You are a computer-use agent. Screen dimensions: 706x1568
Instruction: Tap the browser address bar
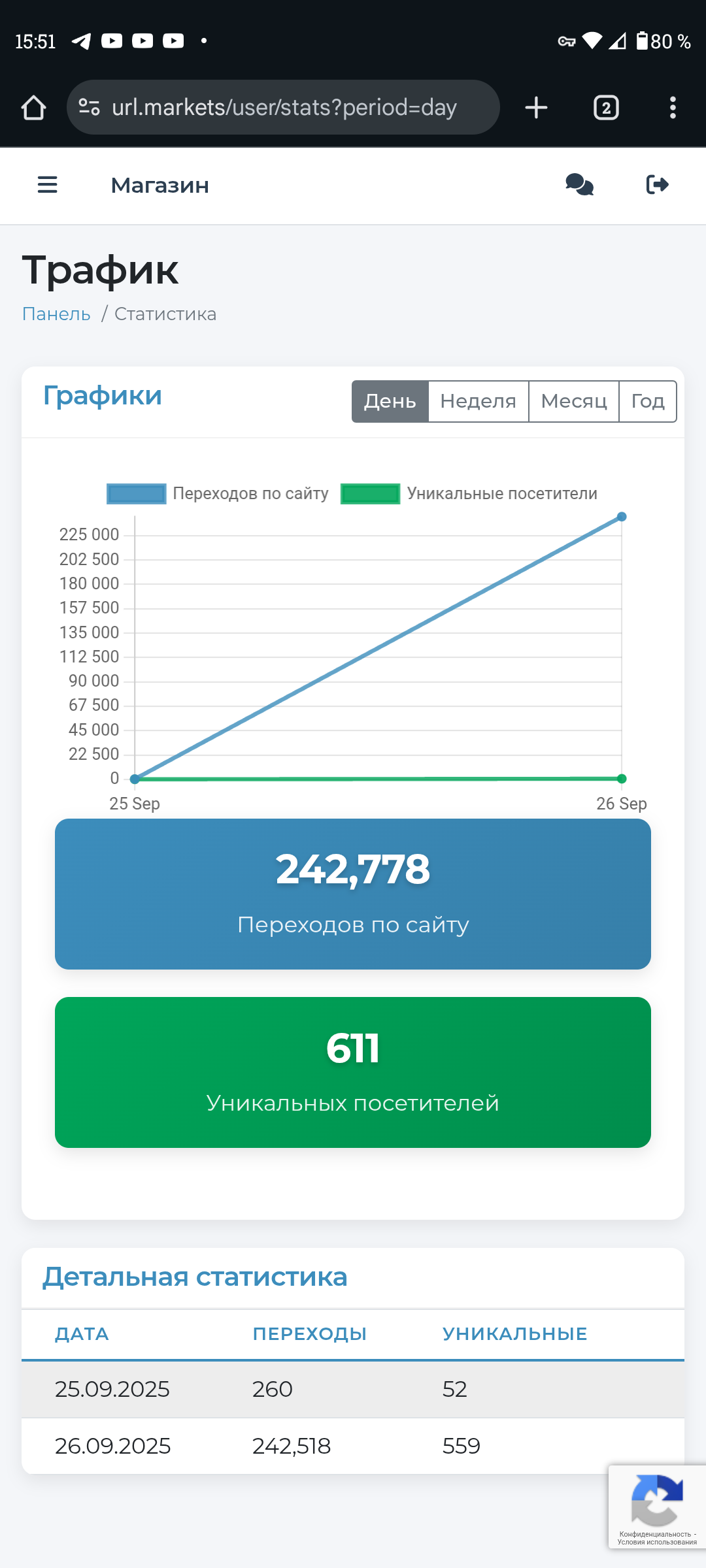pos(283,108)
